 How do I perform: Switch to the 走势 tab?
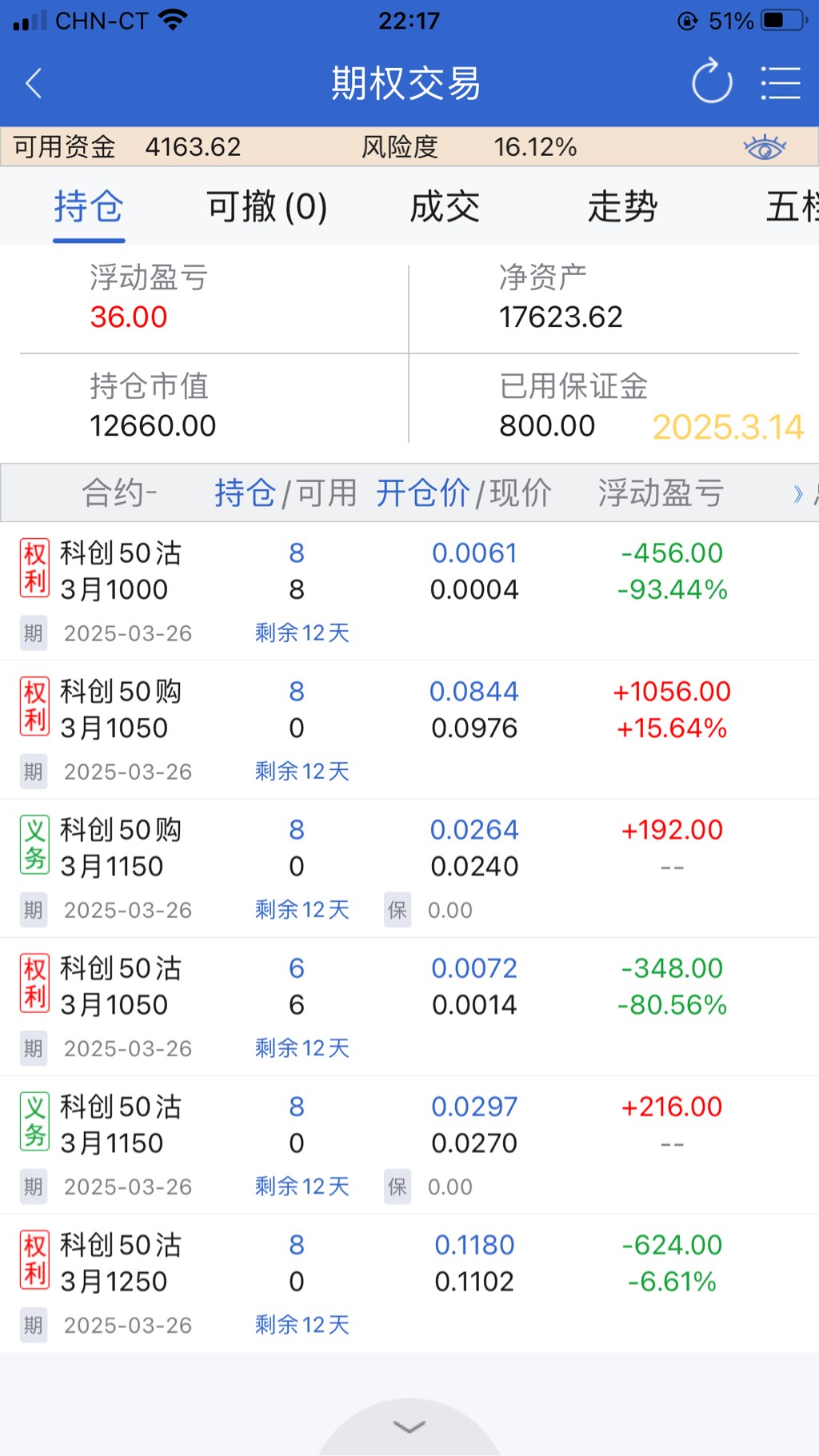tap(622, 207)
